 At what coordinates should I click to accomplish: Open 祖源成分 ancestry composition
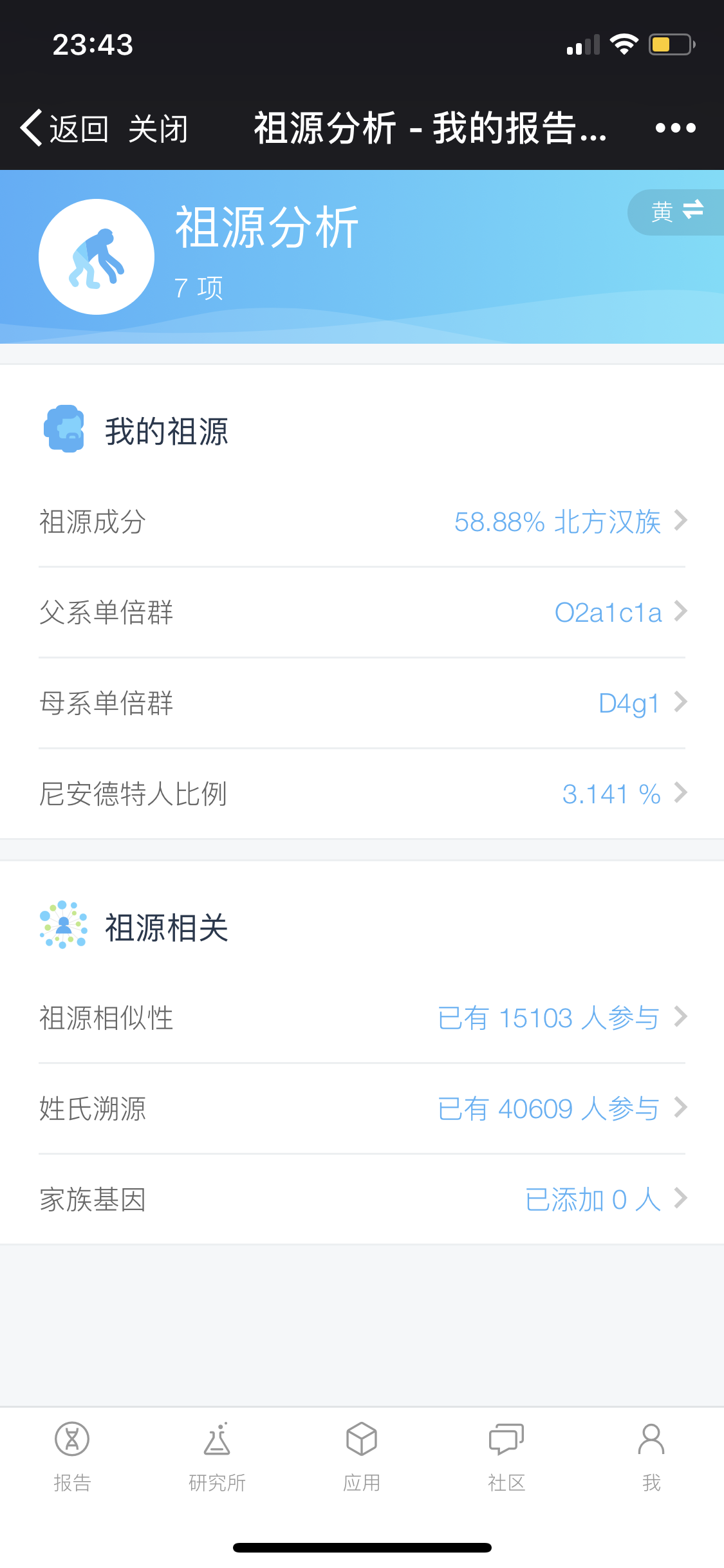click(362, 521)
